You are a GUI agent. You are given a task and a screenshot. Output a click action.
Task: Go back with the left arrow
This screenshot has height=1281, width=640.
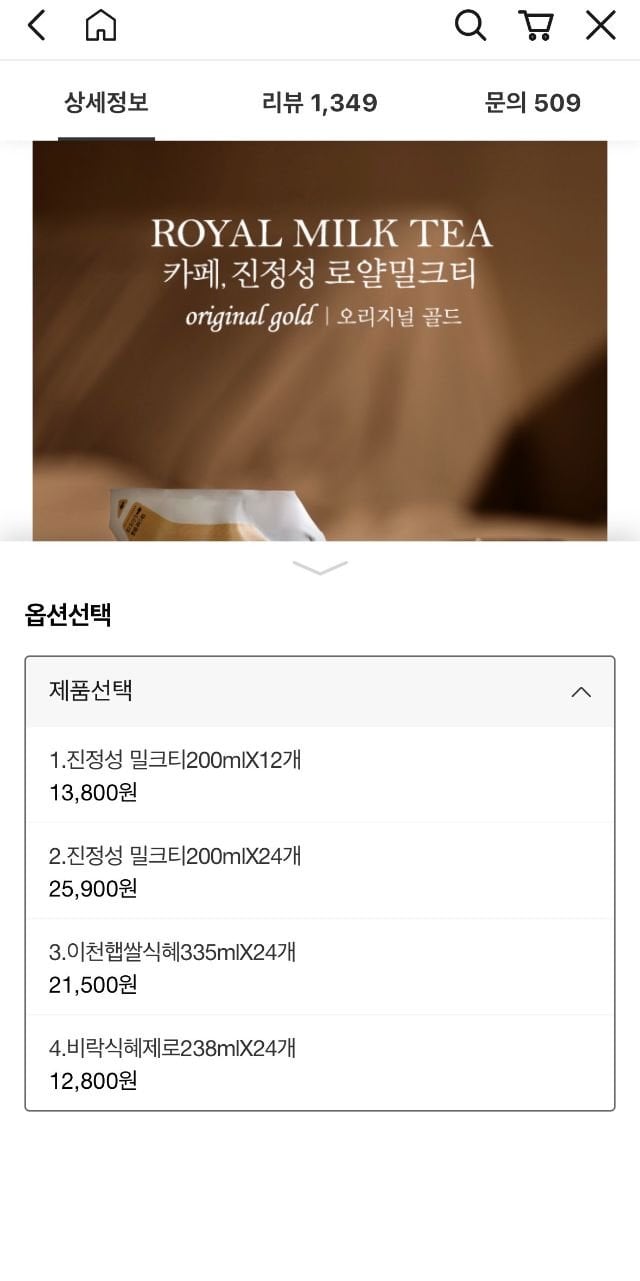click(x=36, y=25)
